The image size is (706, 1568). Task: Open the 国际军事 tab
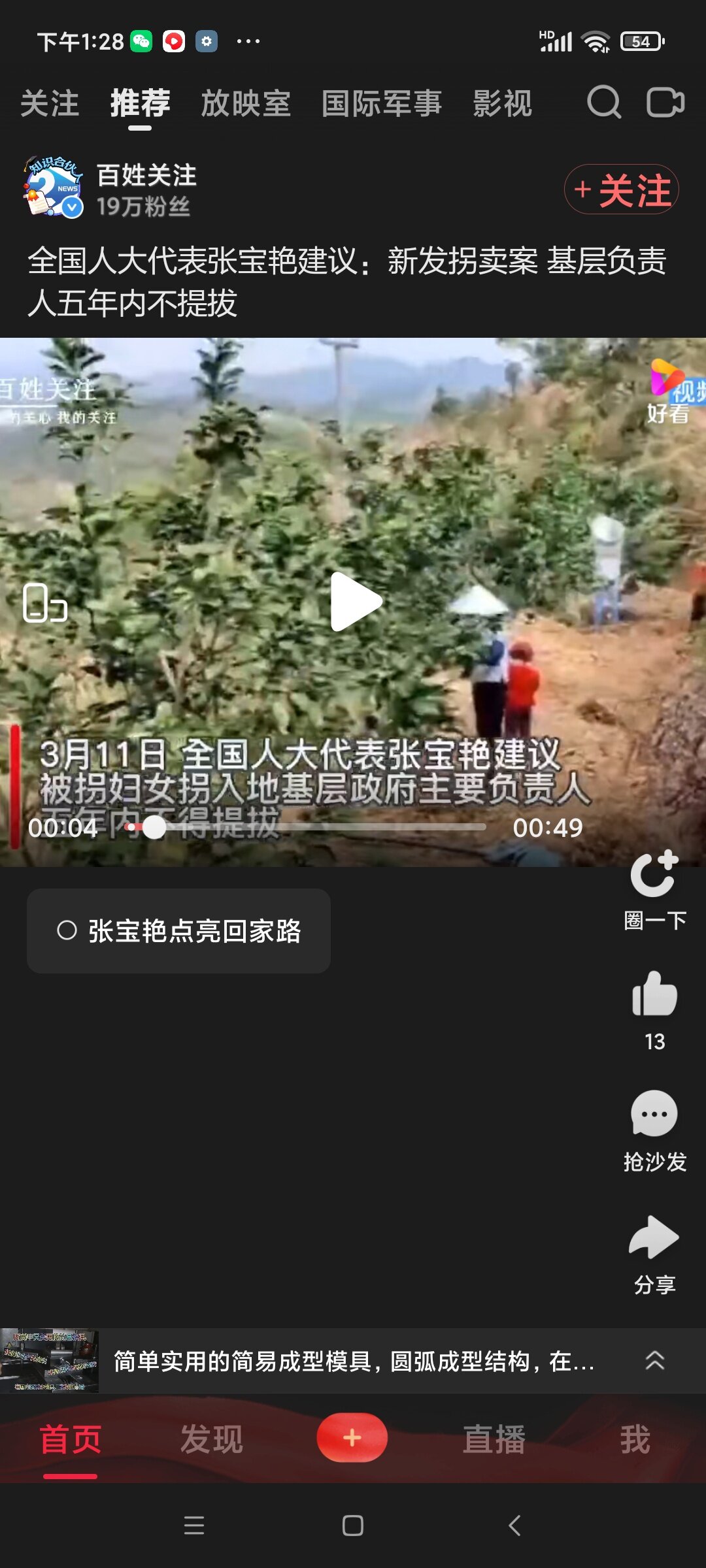pyautogui.click(x=382, y=104)
